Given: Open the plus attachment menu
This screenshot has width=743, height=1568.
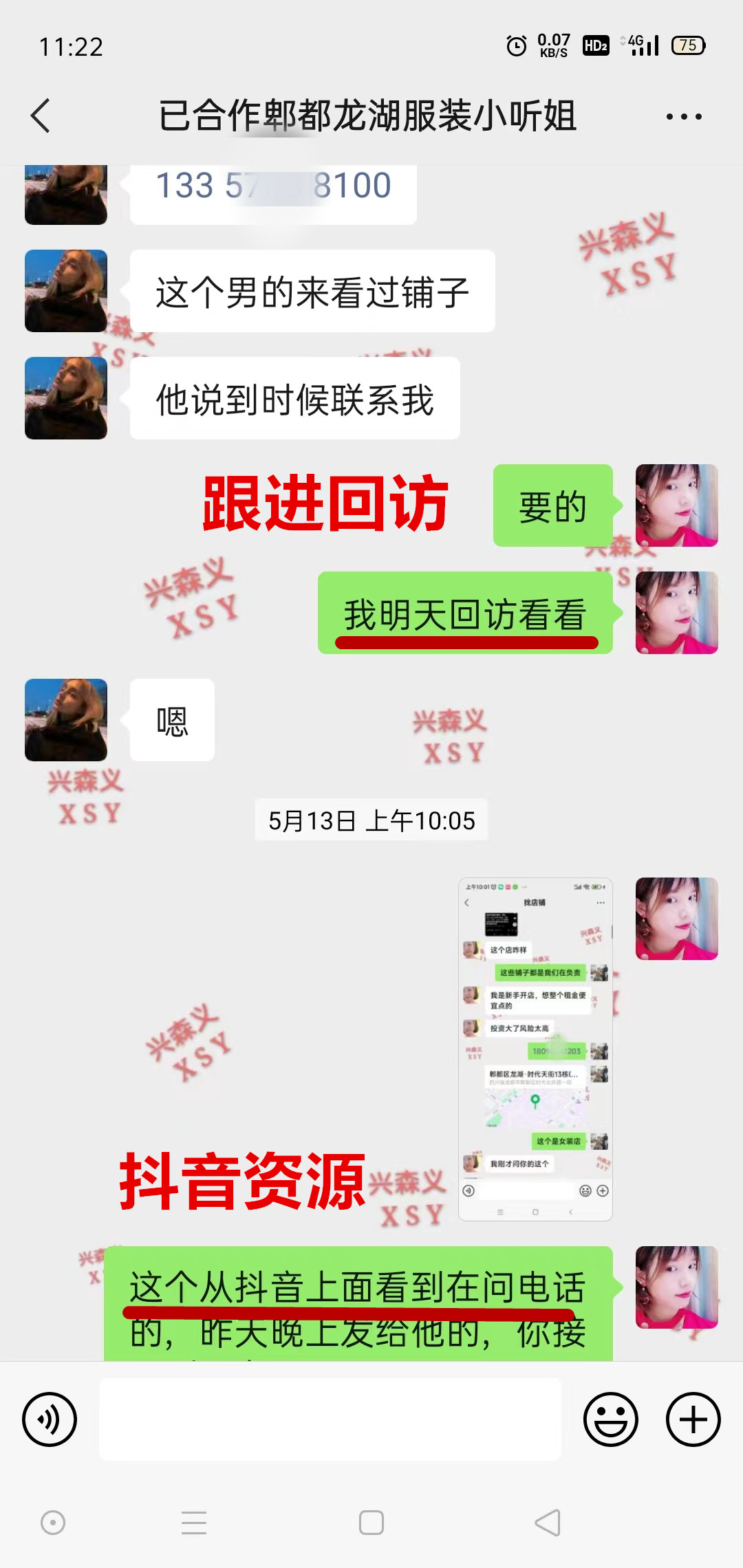Looking at the screenshot, I should [x=693, y=1419].
